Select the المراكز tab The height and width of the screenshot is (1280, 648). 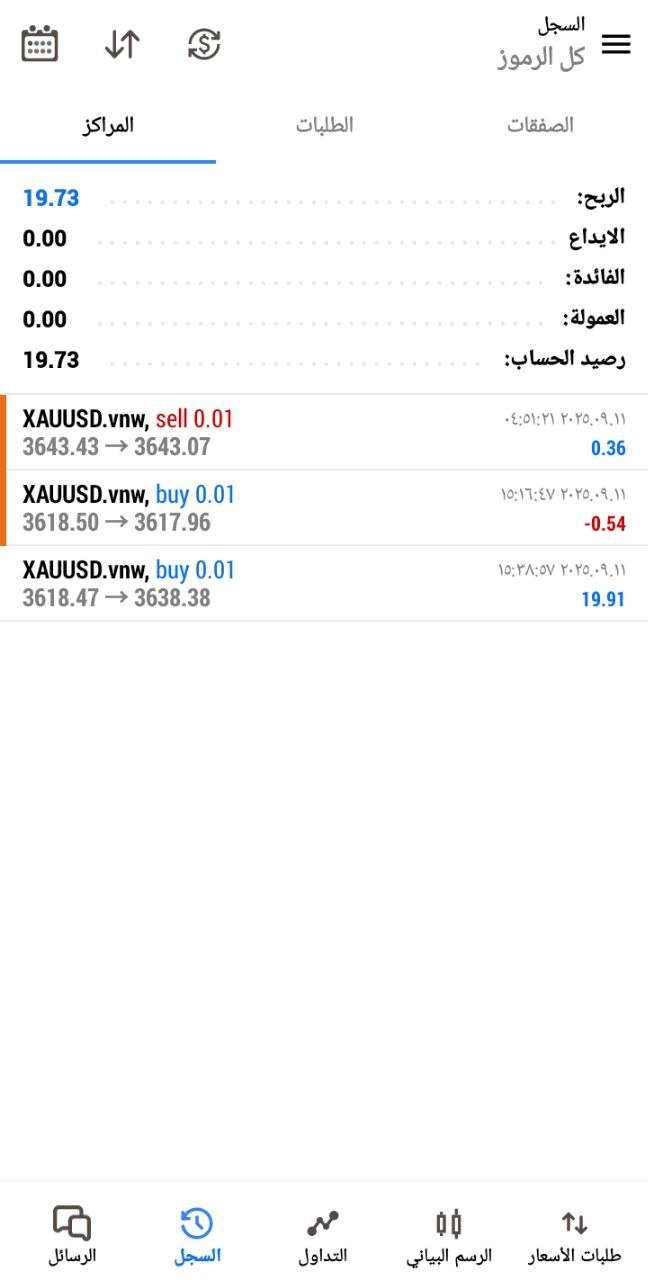(107, 126)
